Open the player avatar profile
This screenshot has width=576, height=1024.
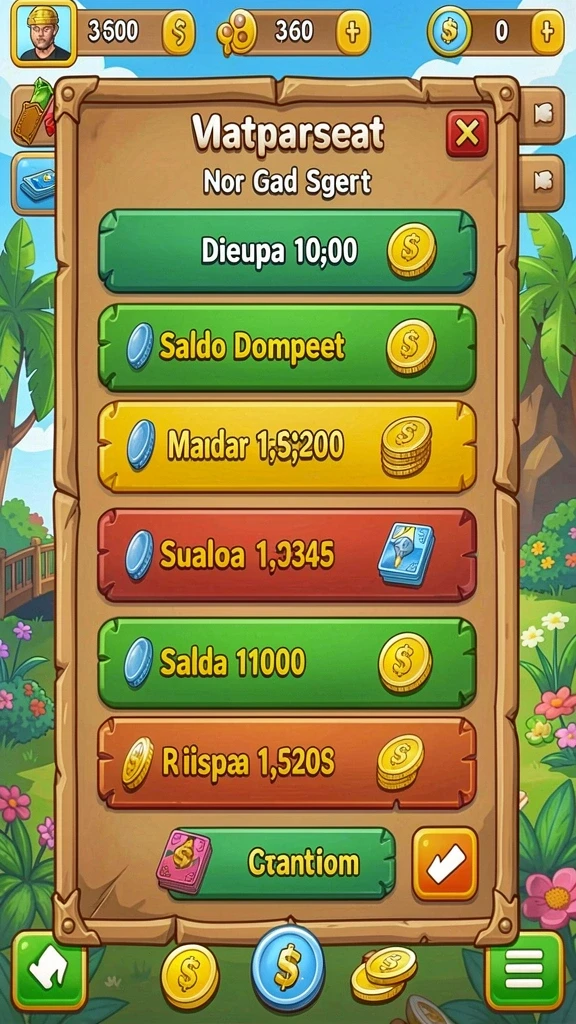click(x=43, y=33)
